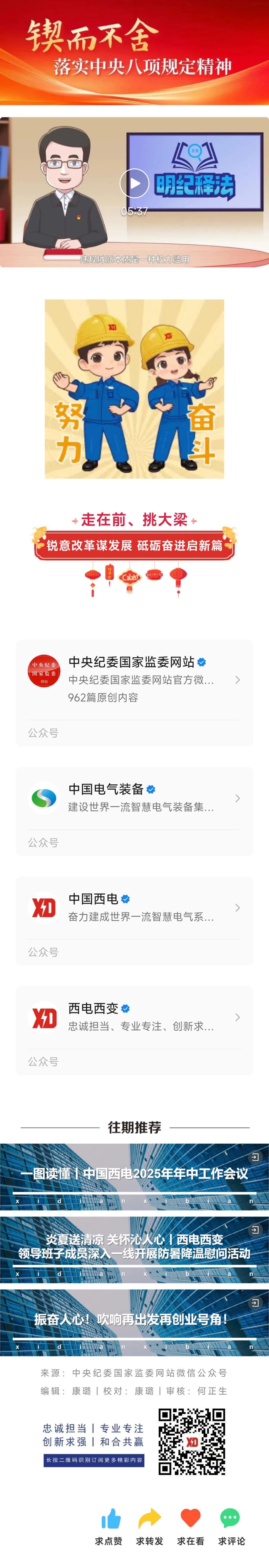
Task: Open the 振奋人心!吹响再出发创业号角 article
Action: [x=134, y=1319]
